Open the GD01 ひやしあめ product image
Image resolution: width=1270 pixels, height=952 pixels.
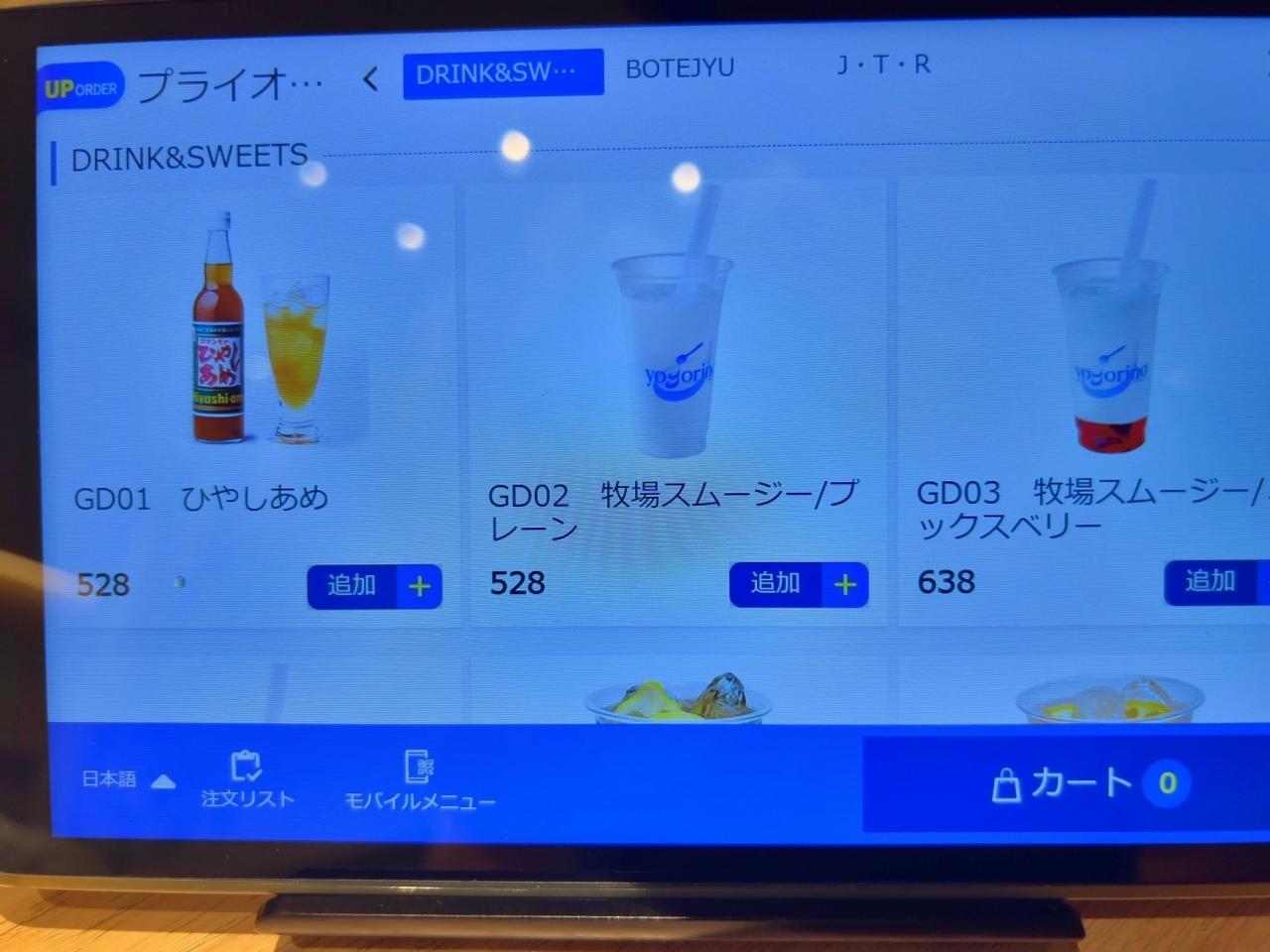[x=260, y=332]
